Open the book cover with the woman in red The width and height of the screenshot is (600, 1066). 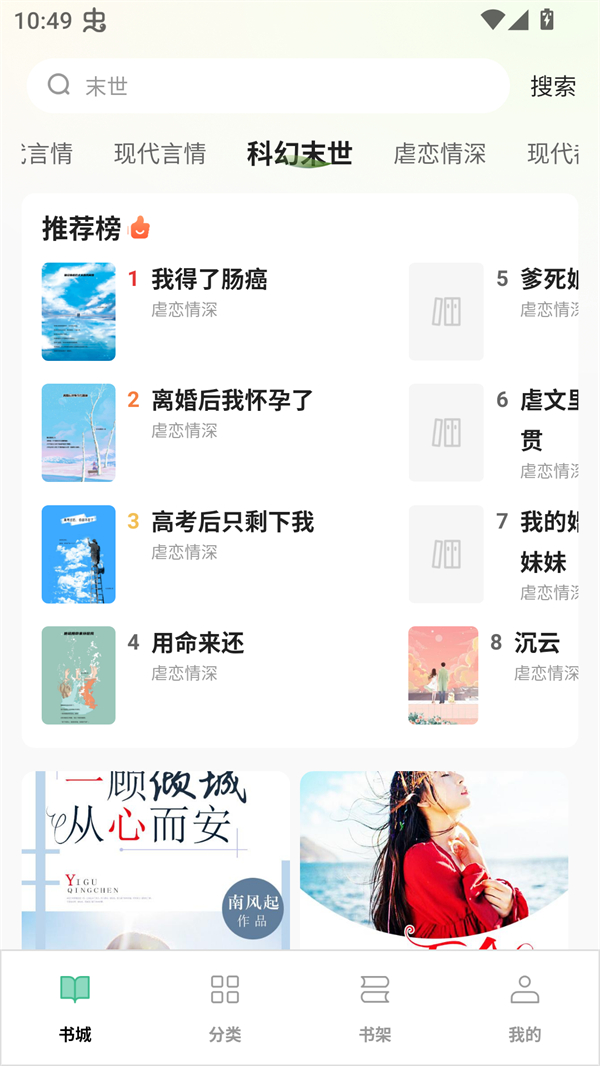(434, 860)
